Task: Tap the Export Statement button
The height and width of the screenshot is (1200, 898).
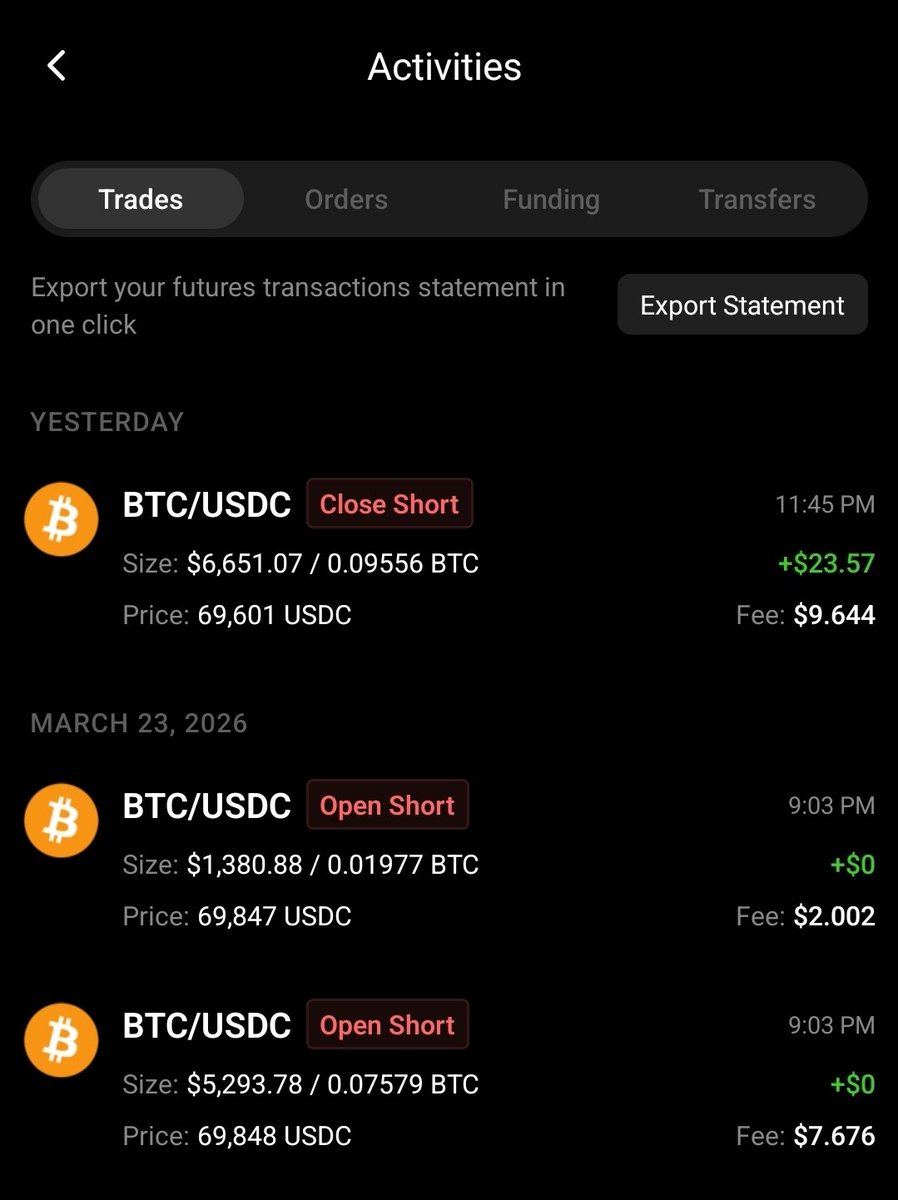Action: point(742,305)
